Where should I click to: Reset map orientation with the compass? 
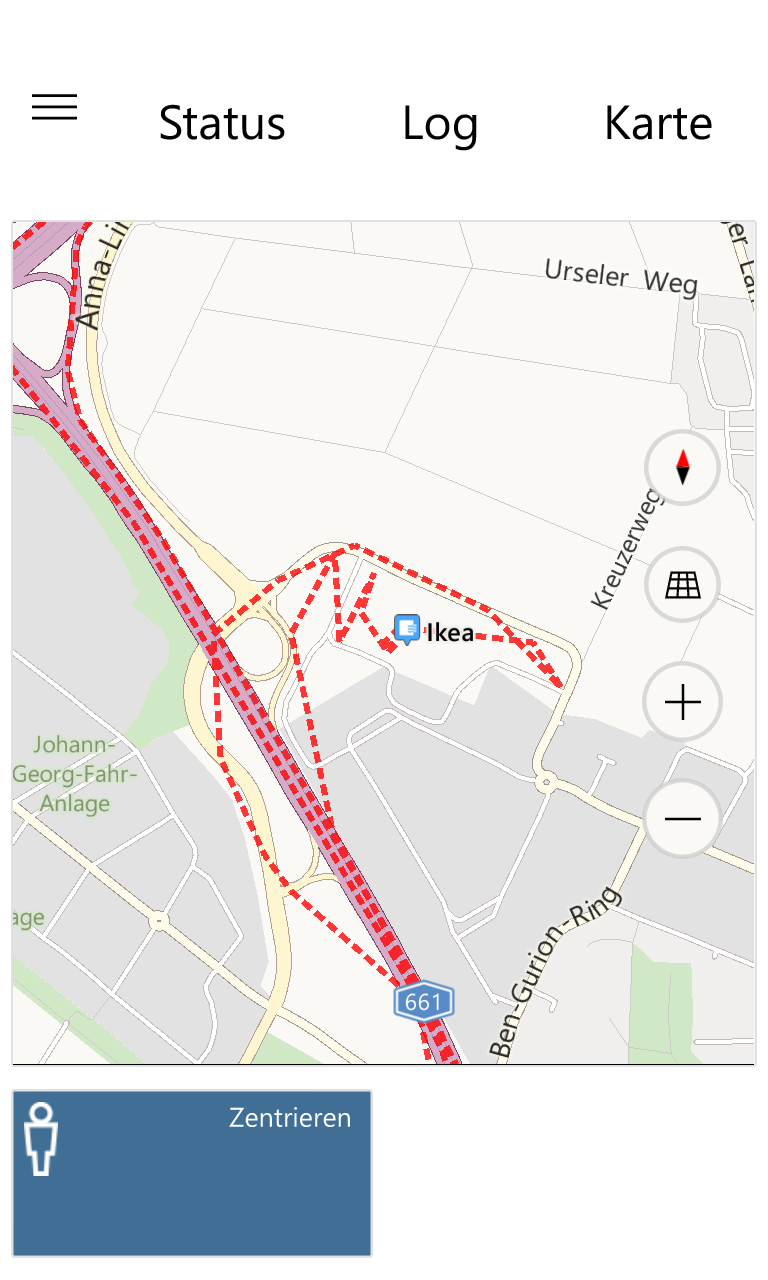tap(683, 467)
